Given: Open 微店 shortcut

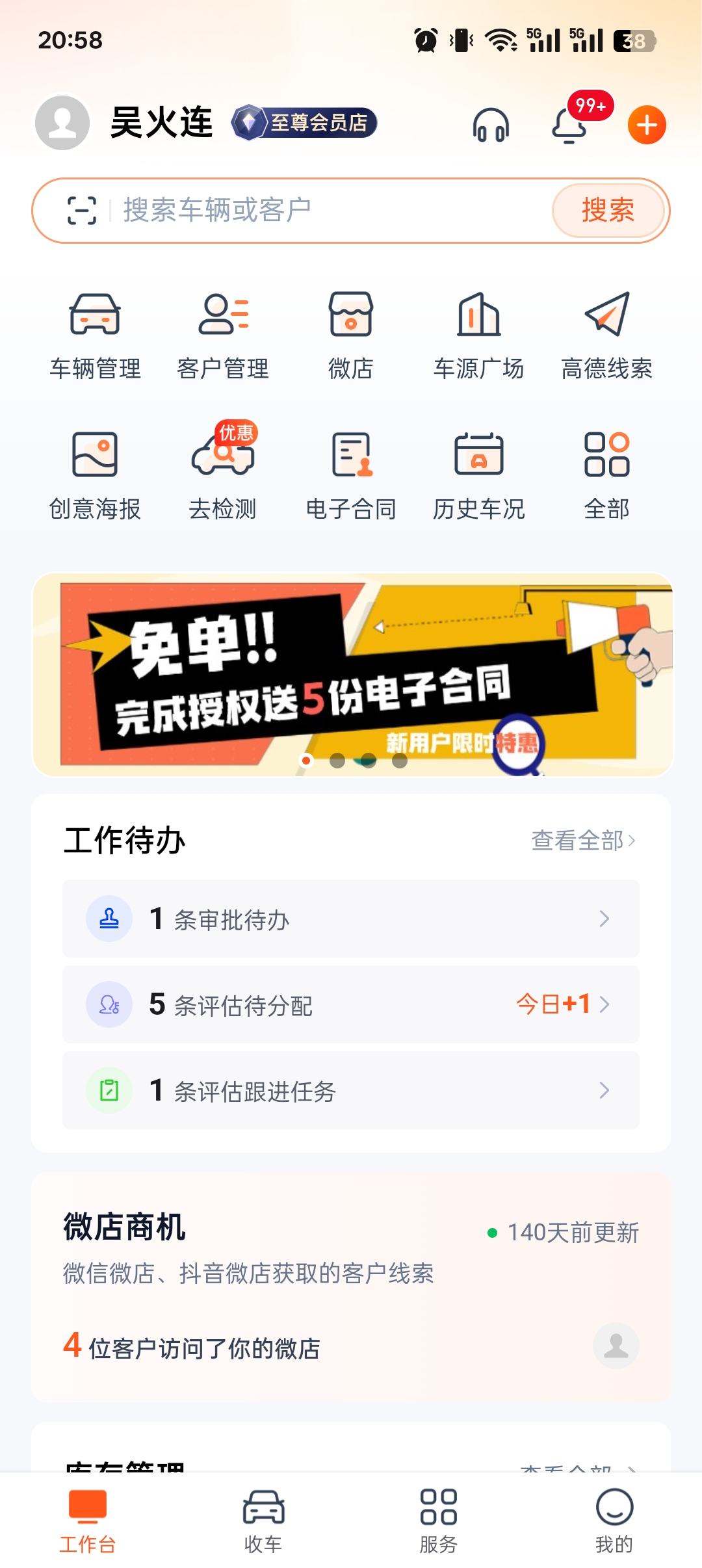Looking at the screenshot, I should click(x=351, y=335).
